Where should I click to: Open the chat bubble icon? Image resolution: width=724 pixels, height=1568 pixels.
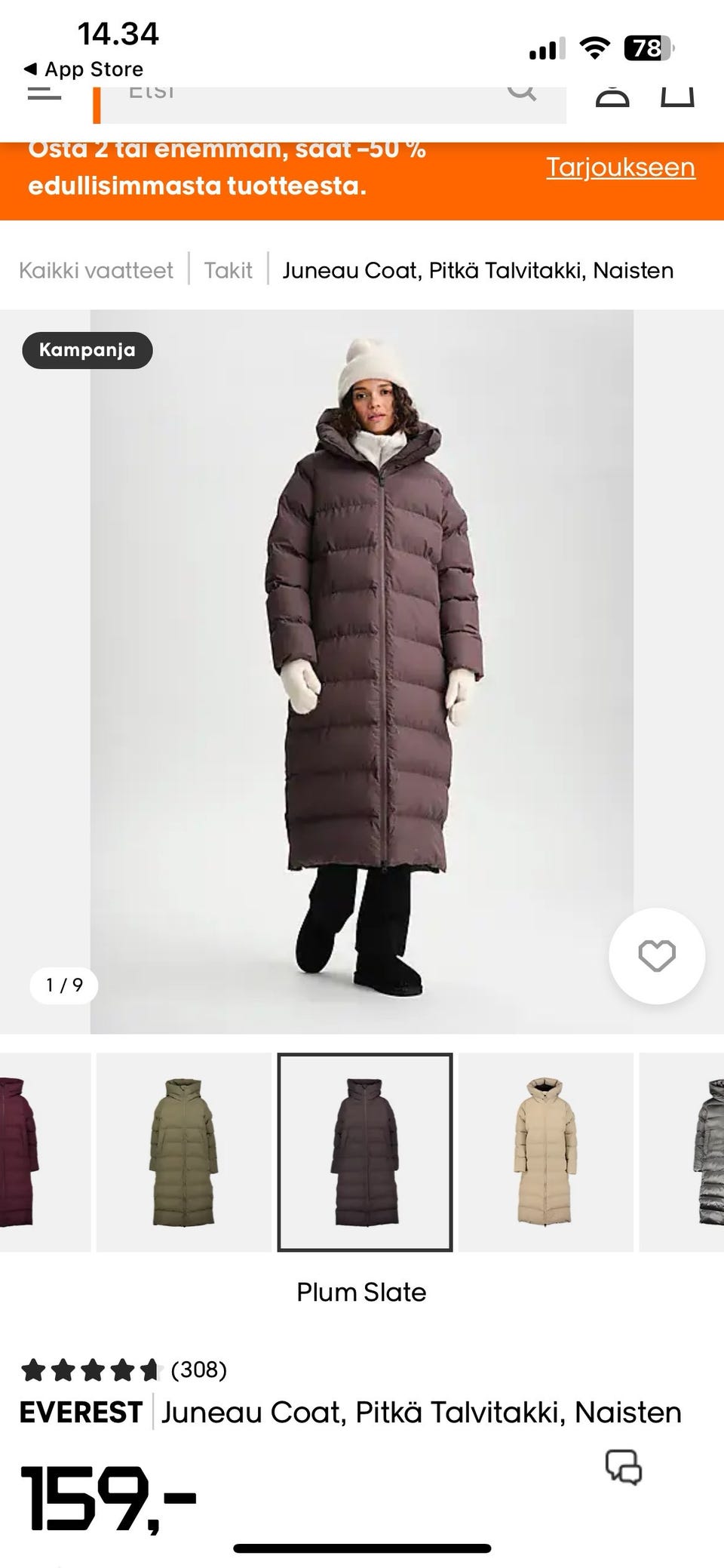click(624, 1467)
